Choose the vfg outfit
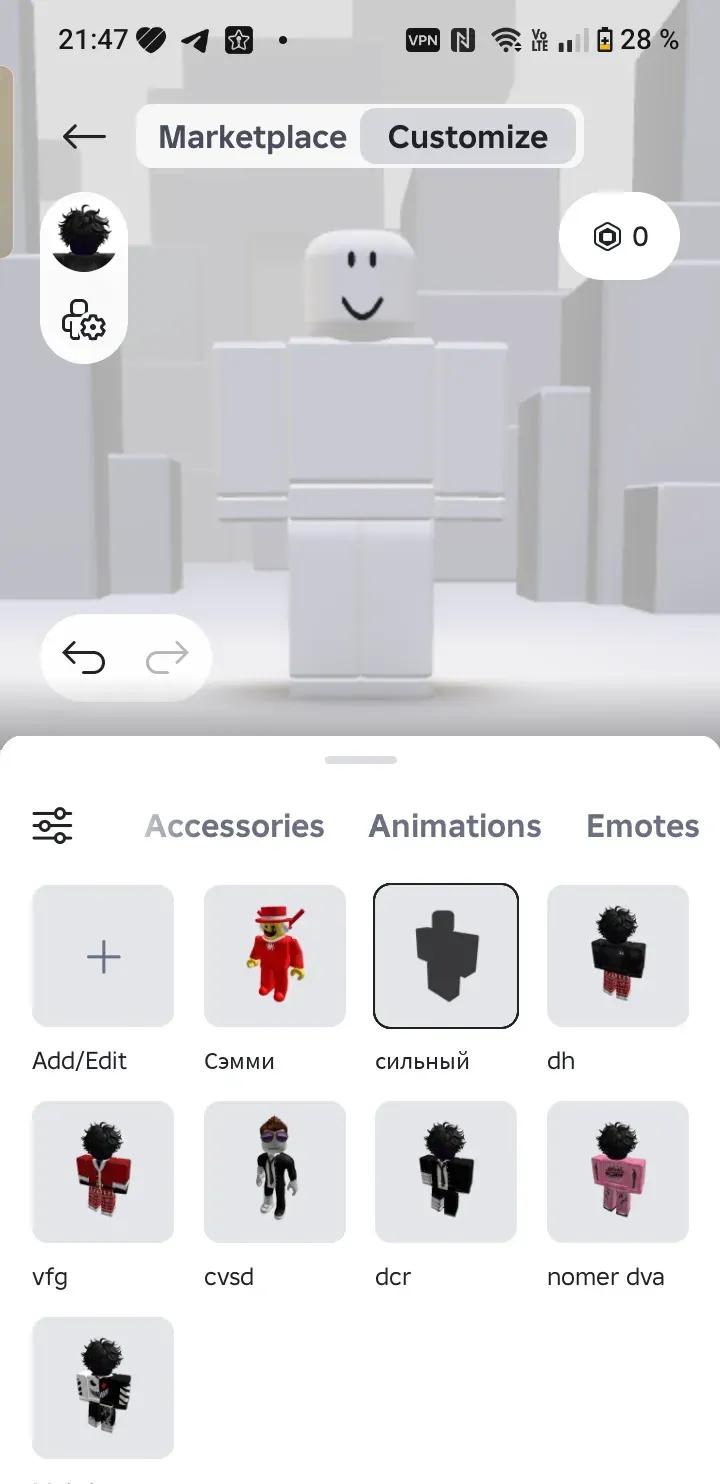 103,1171
